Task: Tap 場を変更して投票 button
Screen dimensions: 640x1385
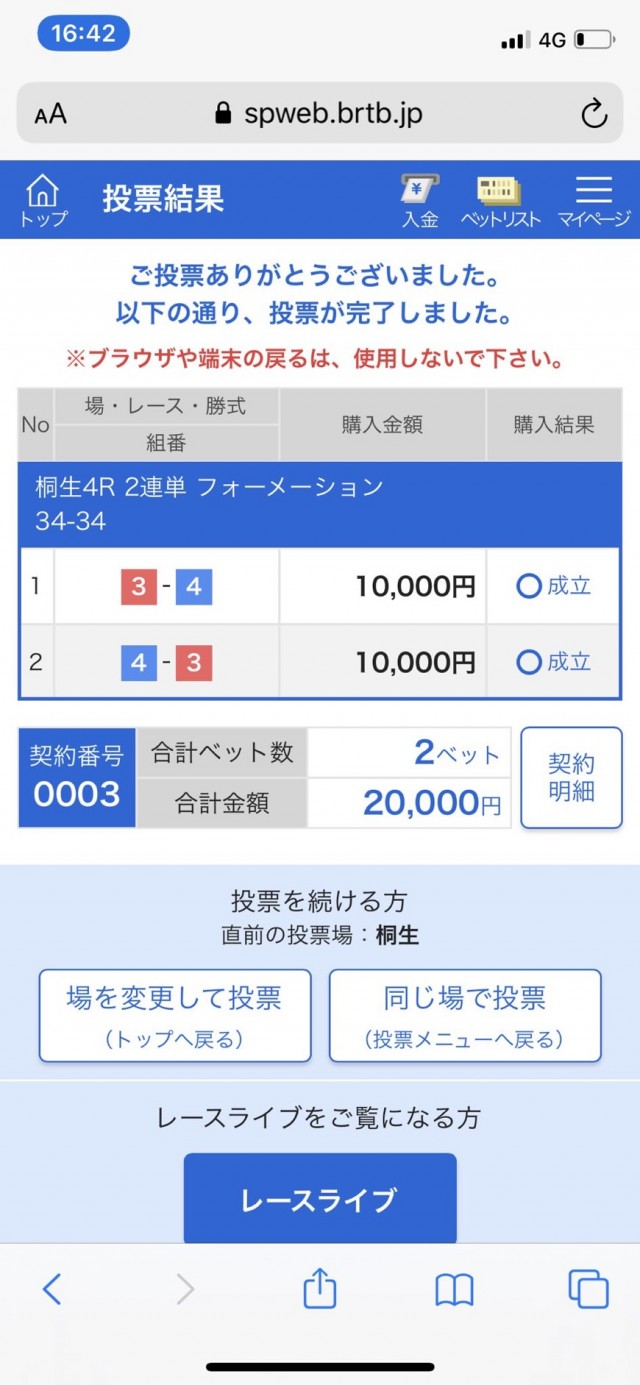Action: coord(175,1014)
